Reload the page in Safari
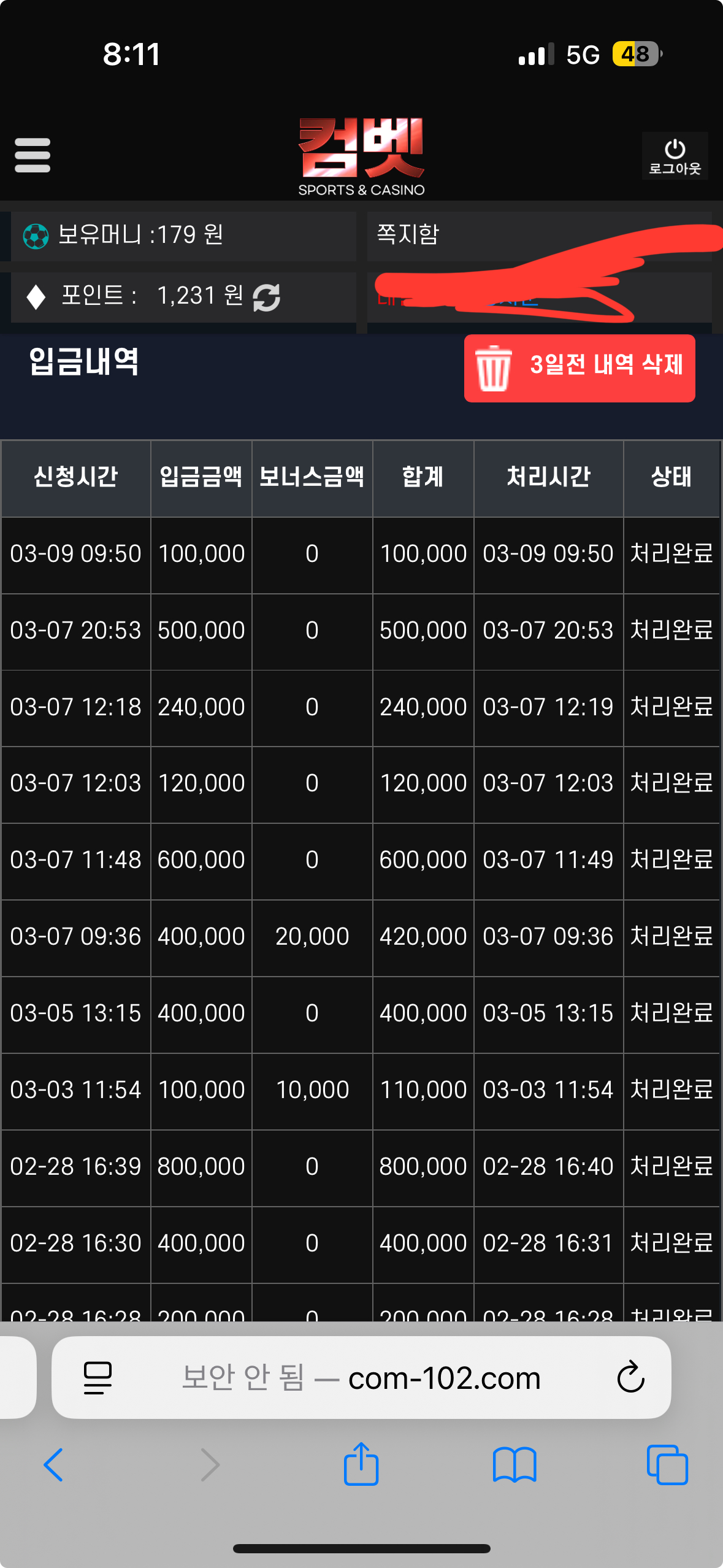 tap(630, 1377)
